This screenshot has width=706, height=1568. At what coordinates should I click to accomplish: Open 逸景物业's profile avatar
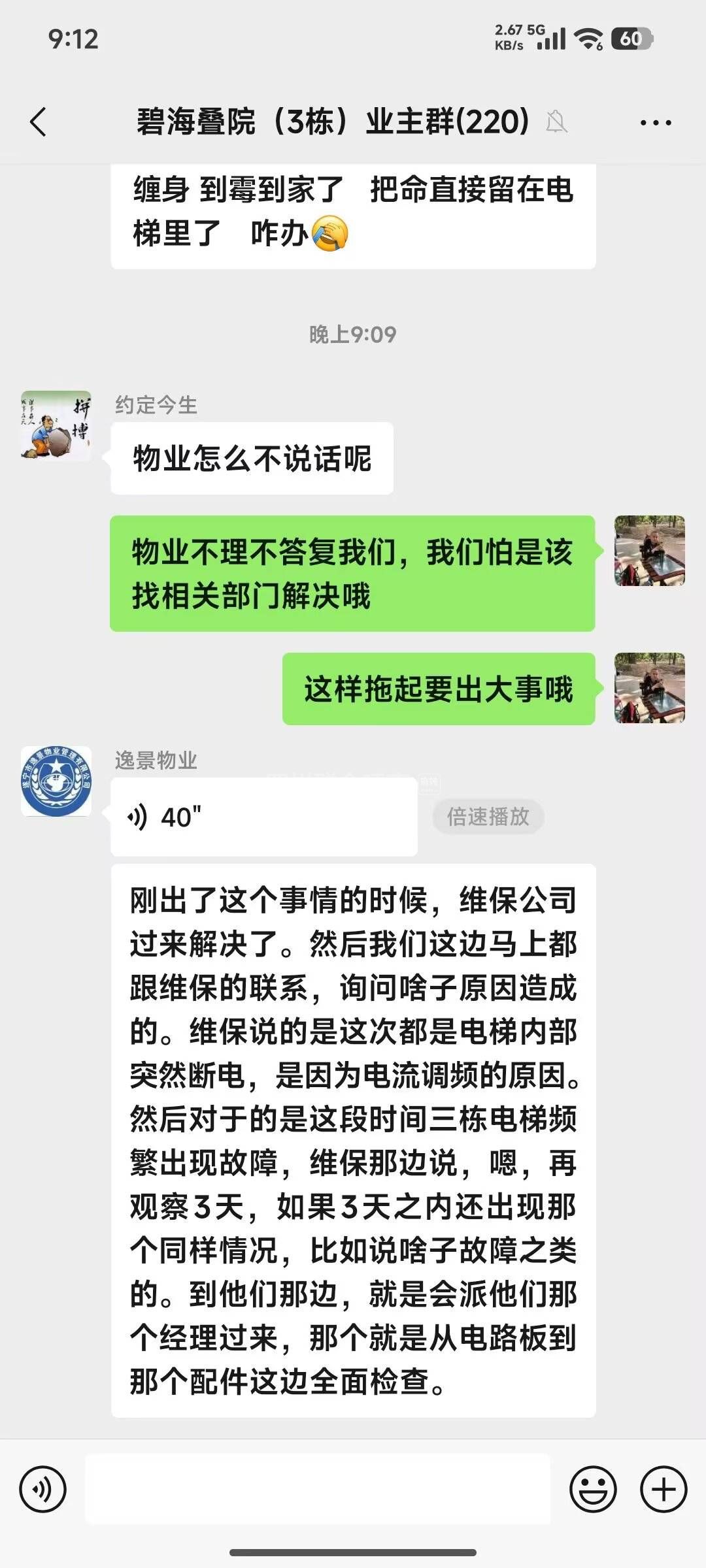click(56, 781)
